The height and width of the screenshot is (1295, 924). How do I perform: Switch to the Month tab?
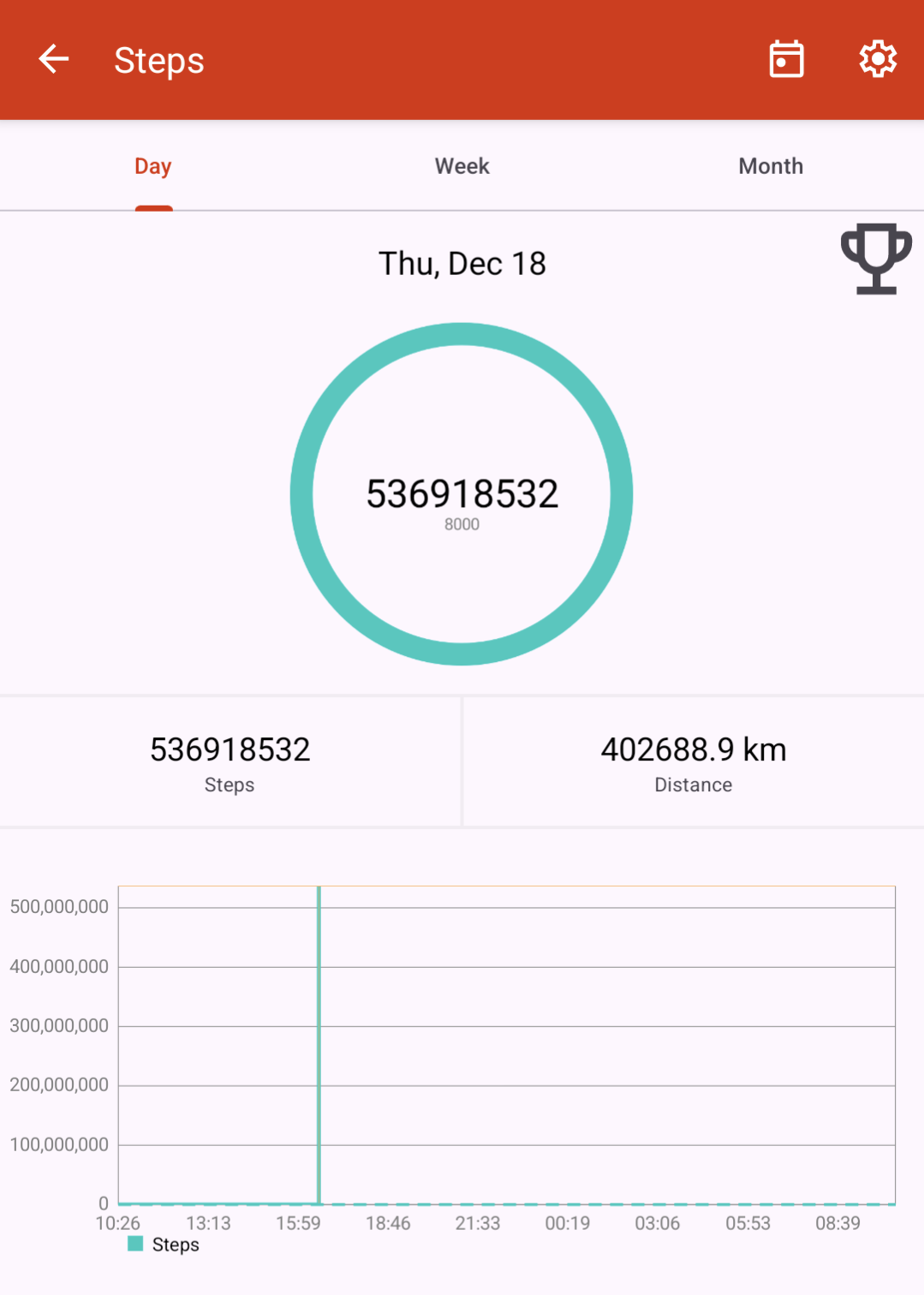[771, 166]
